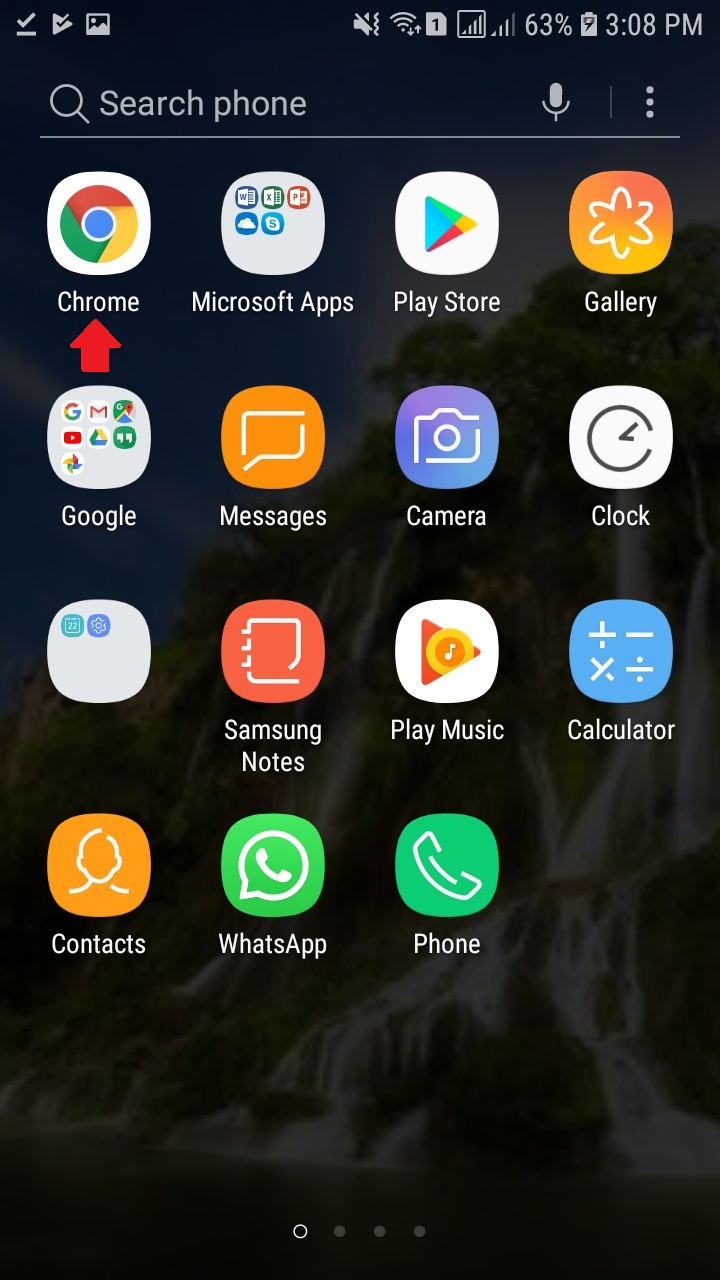Launch WhatsApp
The image size is (720, 1280).
tap(272, 865)
